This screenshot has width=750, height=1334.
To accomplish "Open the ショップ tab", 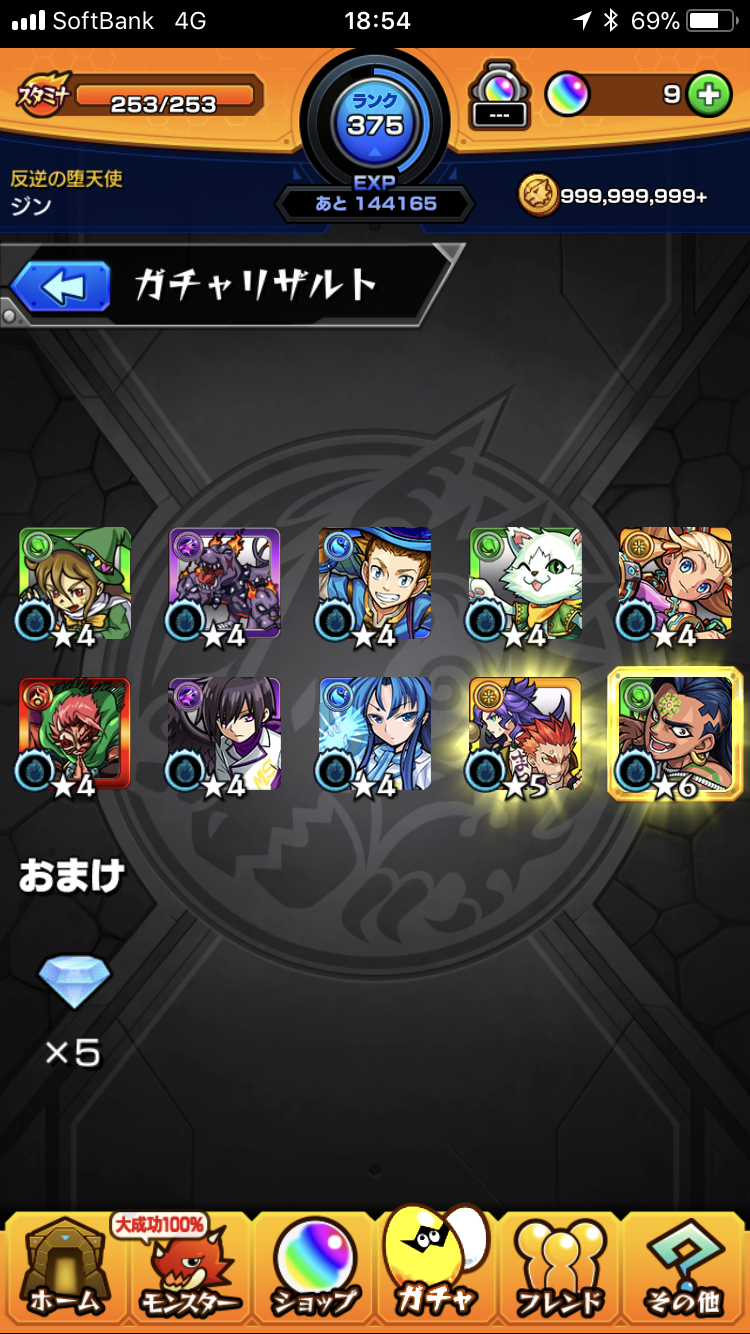I will [314, 1270].
